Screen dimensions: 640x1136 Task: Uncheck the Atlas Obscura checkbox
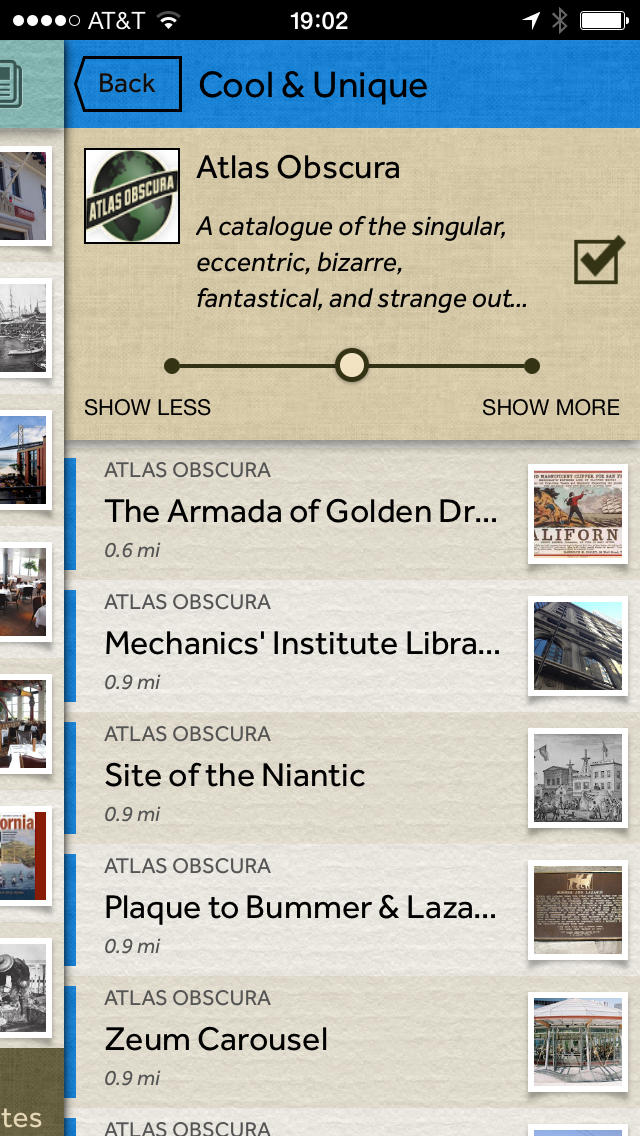pos(599,261)
